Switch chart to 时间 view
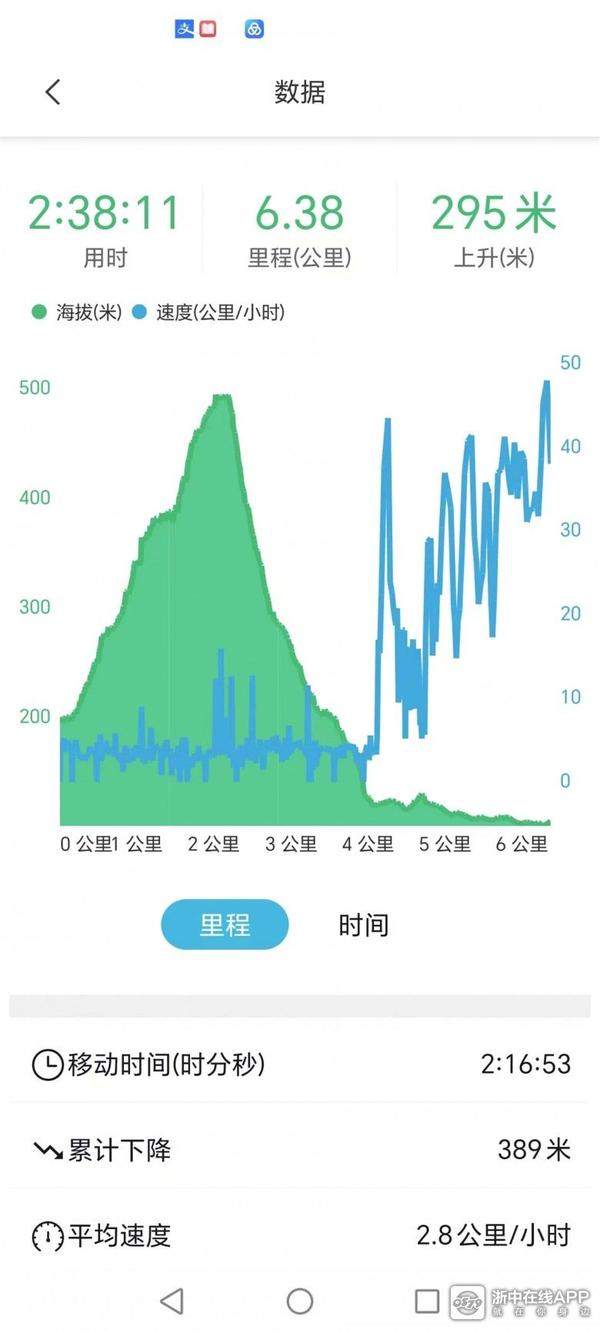Image resolution: width=600 pixels, height=1333 pixels. click(x=363, y=925)
